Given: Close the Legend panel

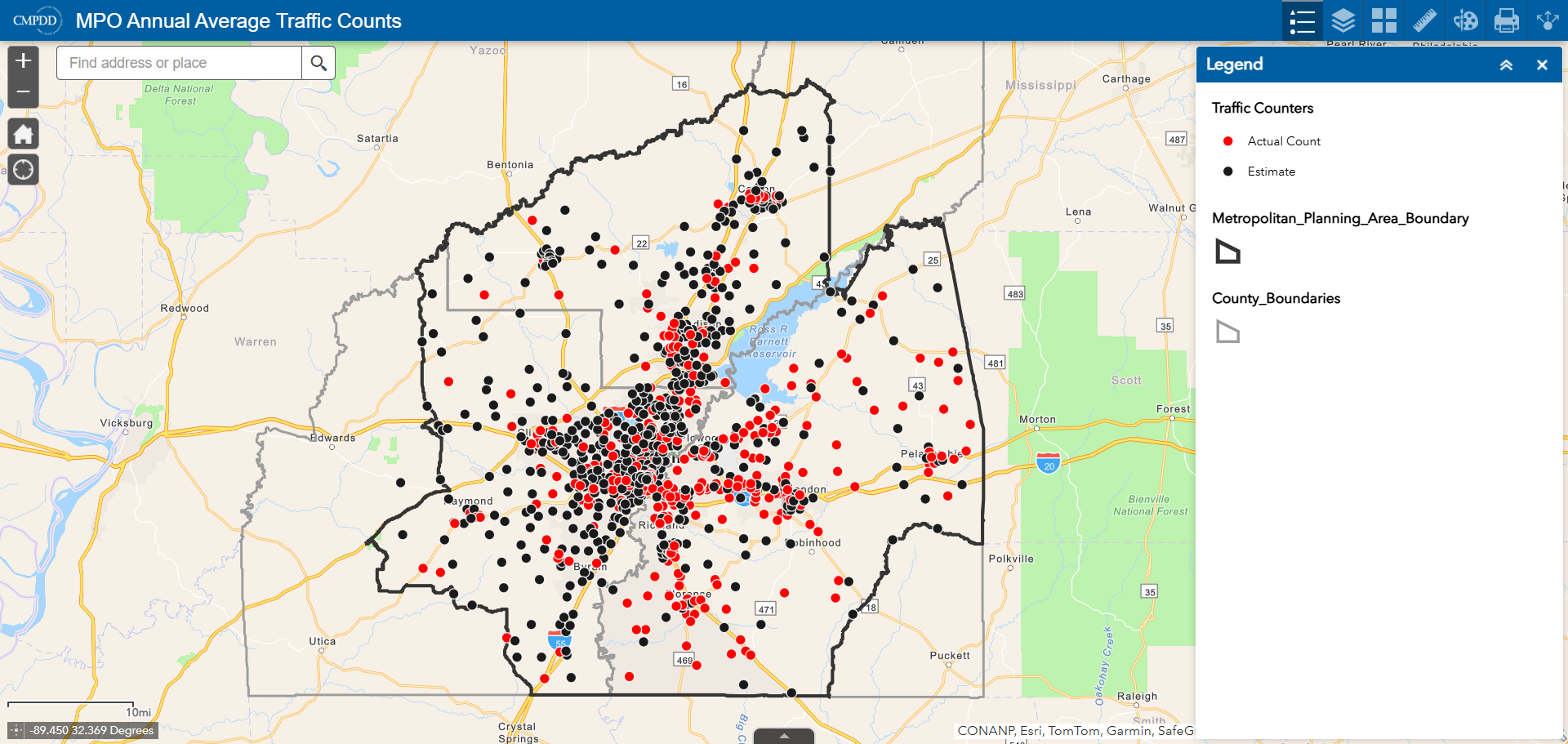Looking at the screenshot, I should click(1542, 65).
